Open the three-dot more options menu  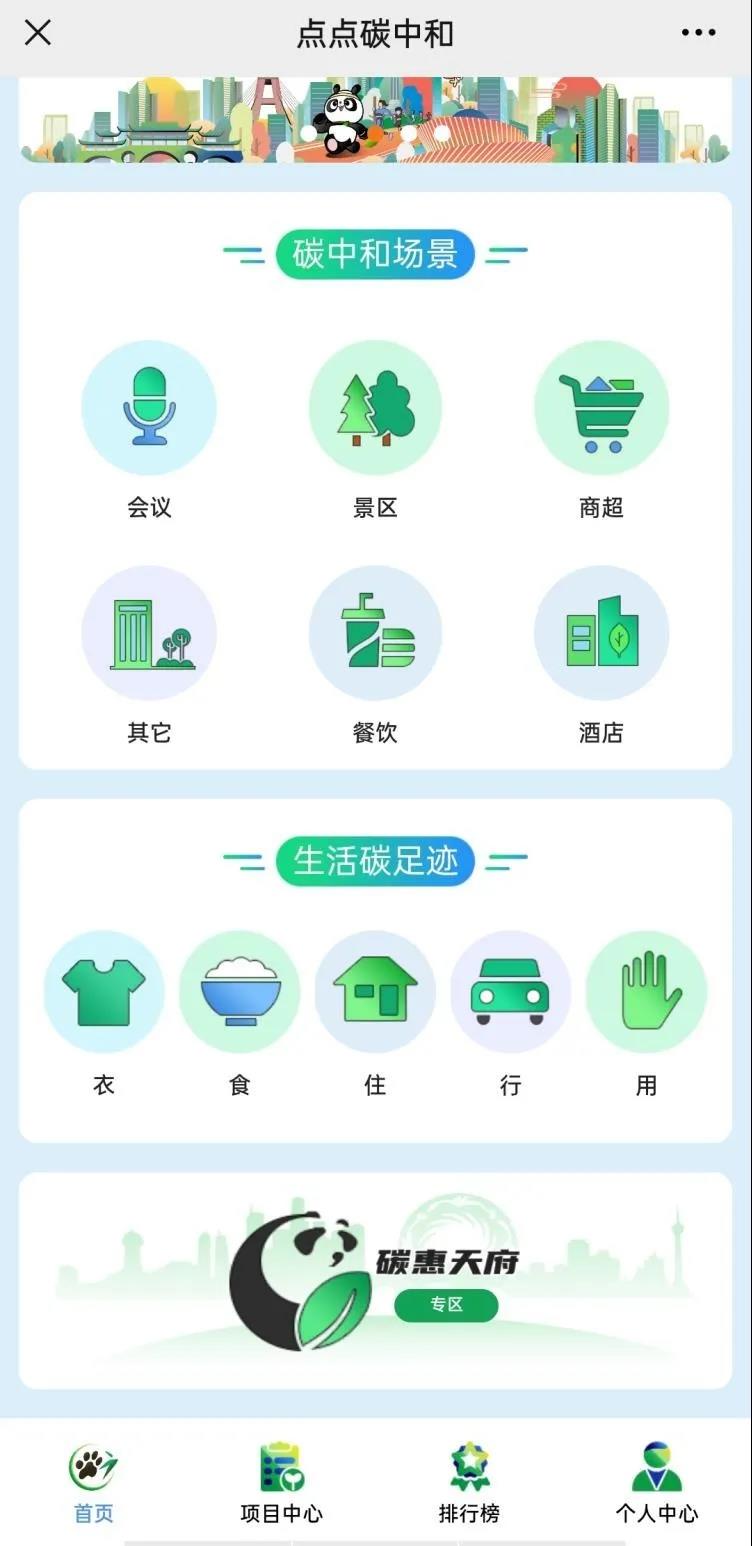[698, 33]
